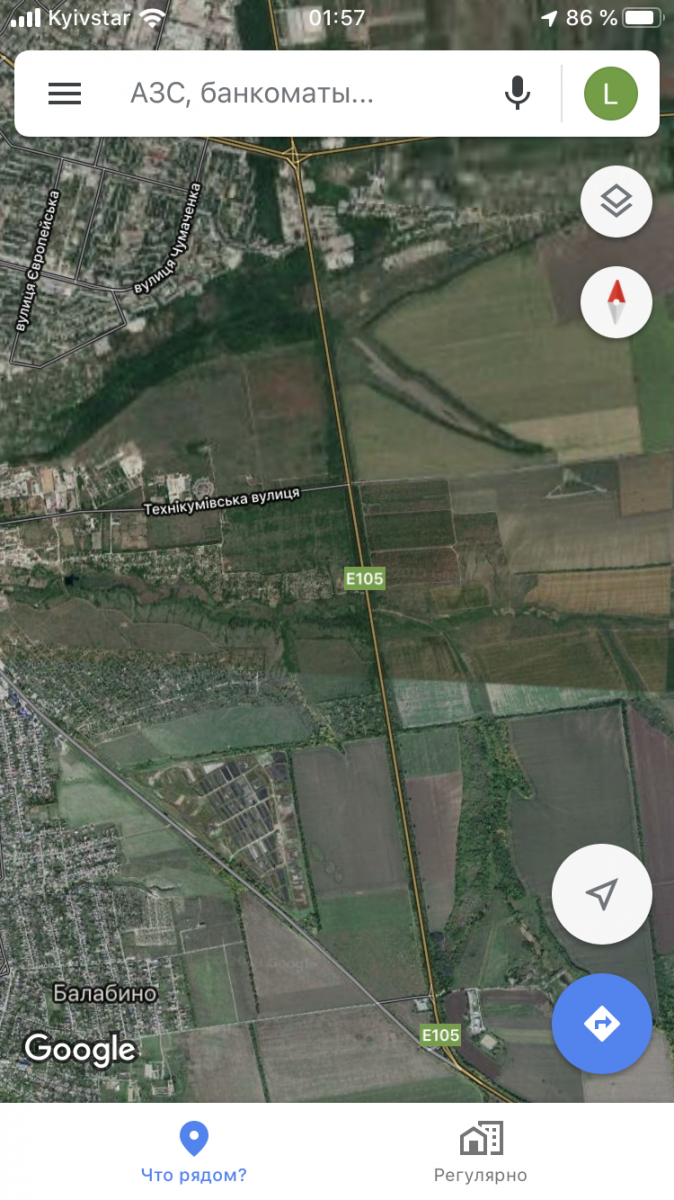674x1200 pixels.
Task: Start voice search with microphone
Action: pyautogui.click(x=516, y=94)
